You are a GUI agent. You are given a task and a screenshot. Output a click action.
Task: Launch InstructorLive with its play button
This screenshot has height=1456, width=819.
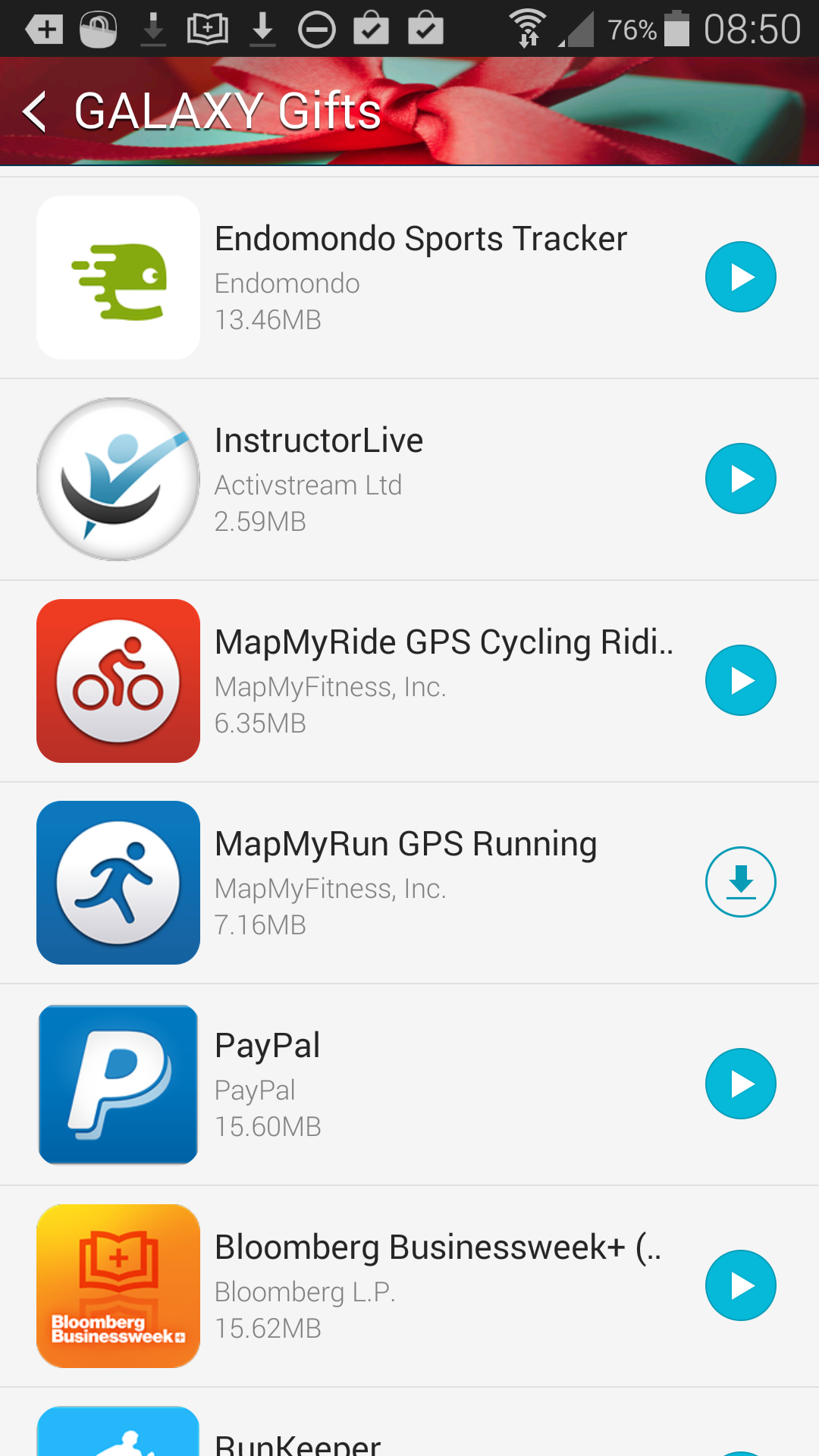[740, 479]
